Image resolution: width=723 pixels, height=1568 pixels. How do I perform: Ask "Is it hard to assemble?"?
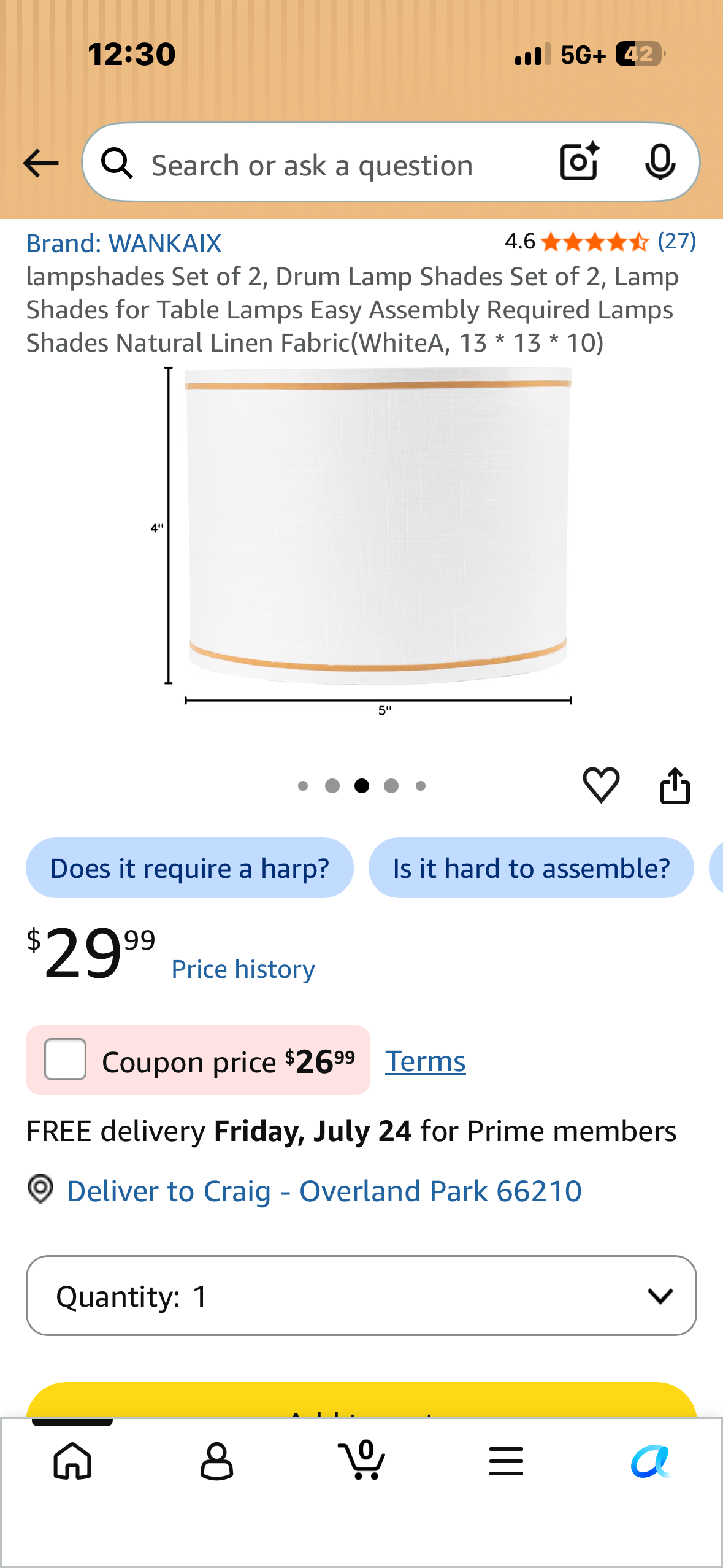[531, 868]
